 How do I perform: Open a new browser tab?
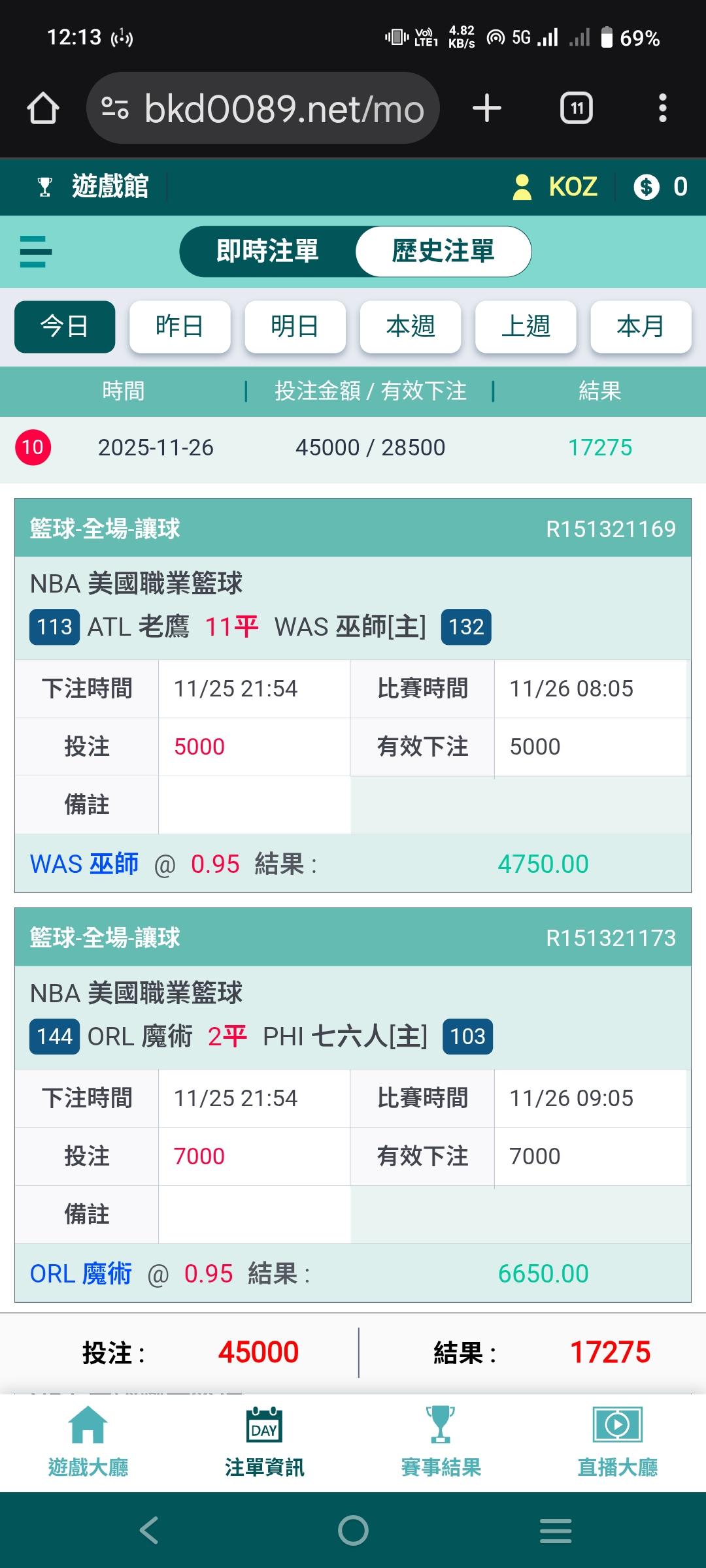487,108
